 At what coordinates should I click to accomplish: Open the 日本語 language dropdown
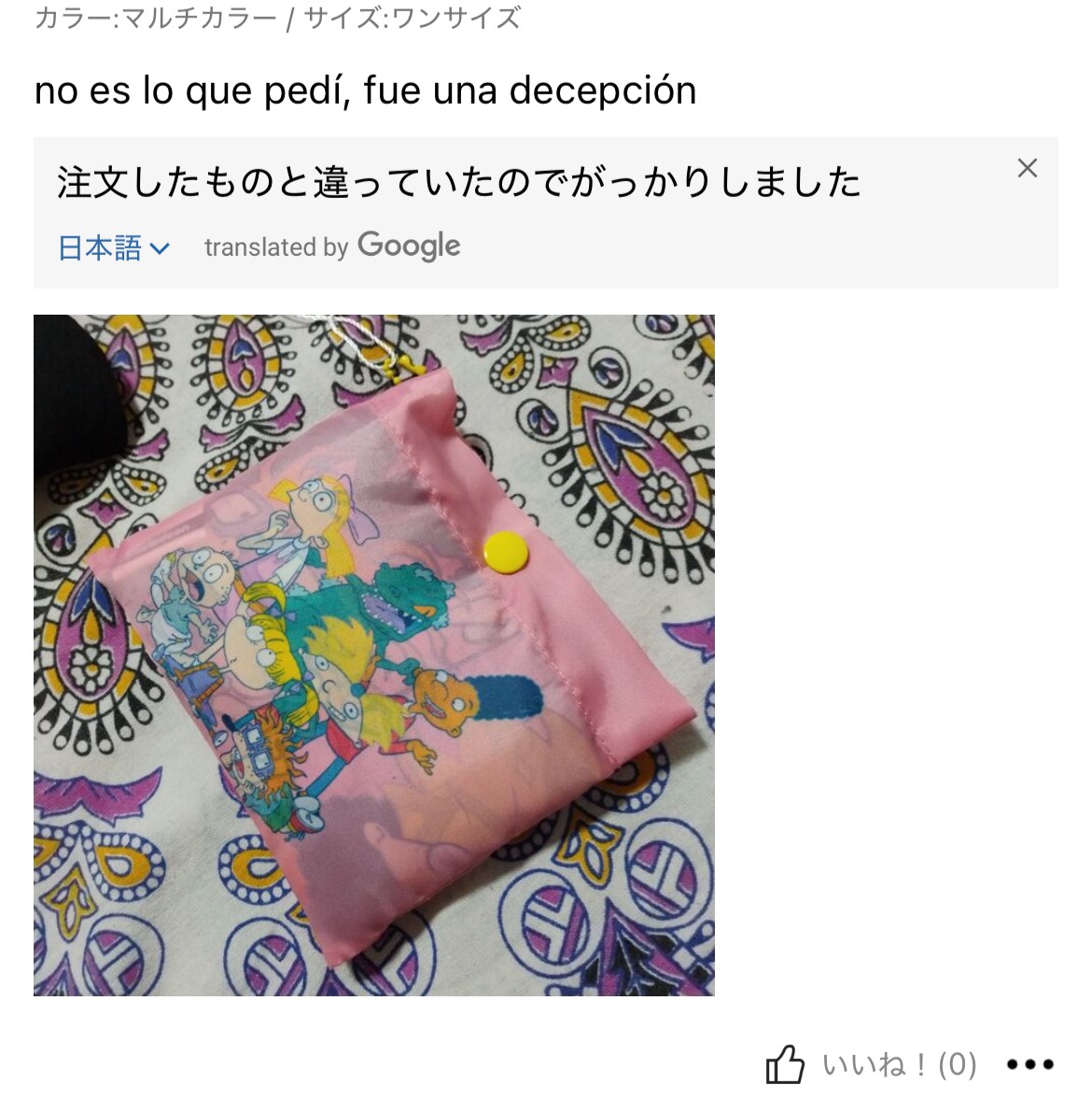pos(98,247)
